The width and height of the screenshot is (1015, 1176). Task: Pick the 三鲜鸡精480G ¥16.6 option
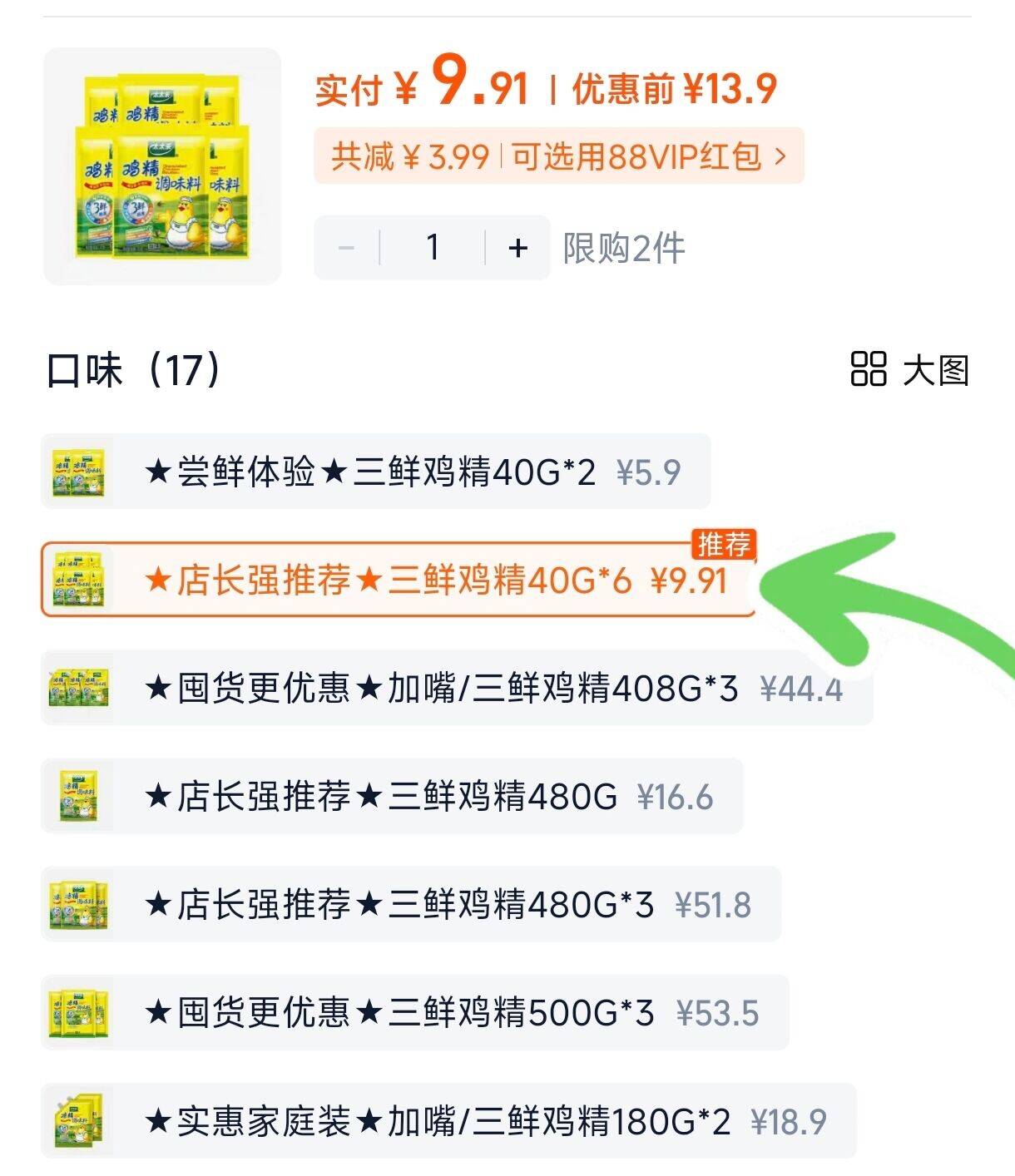pos(391,796)
